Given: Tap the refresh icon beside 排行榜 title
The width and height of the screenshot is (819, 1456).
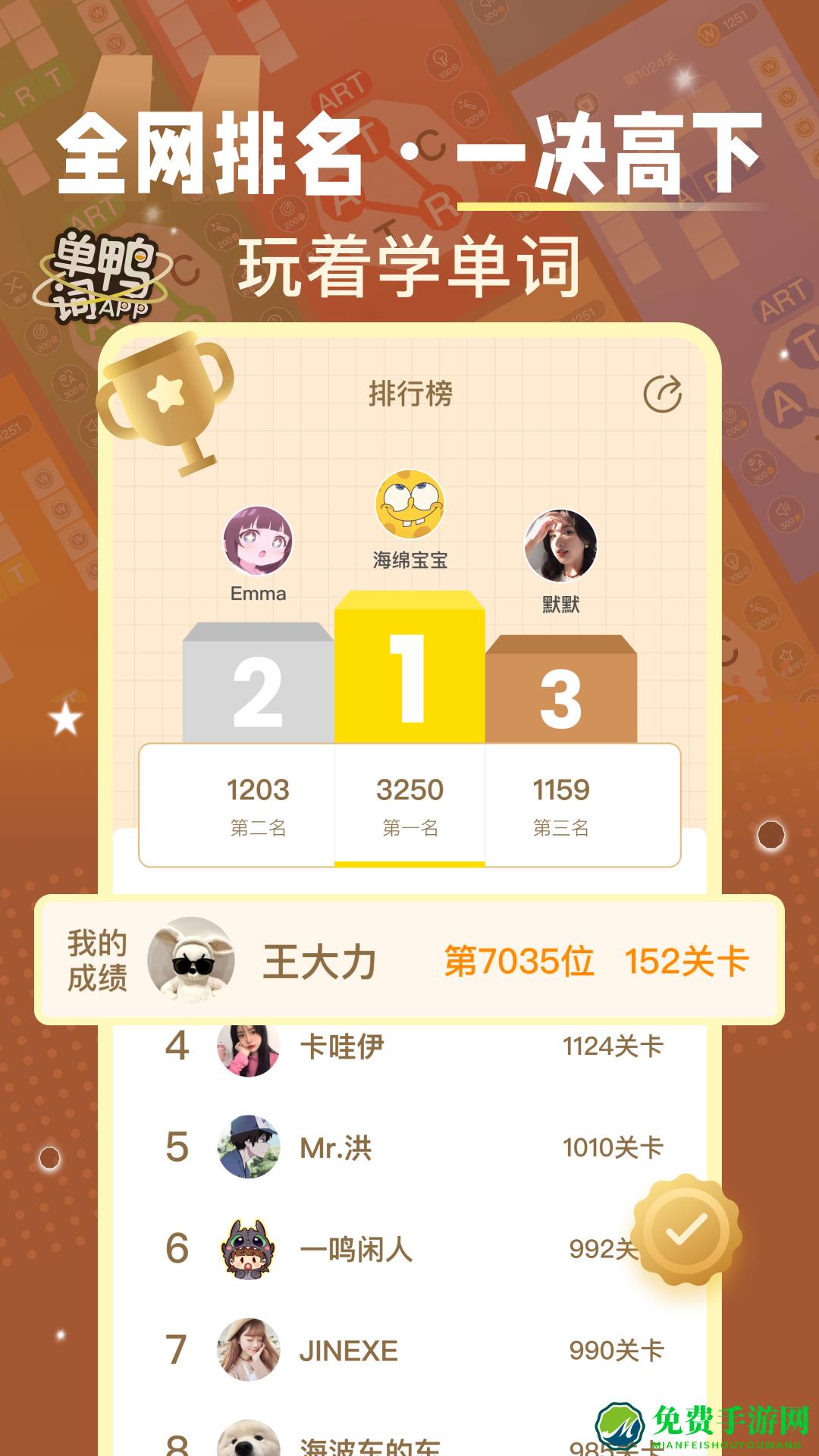Looking at the screenshot, I should click(661, 392).
